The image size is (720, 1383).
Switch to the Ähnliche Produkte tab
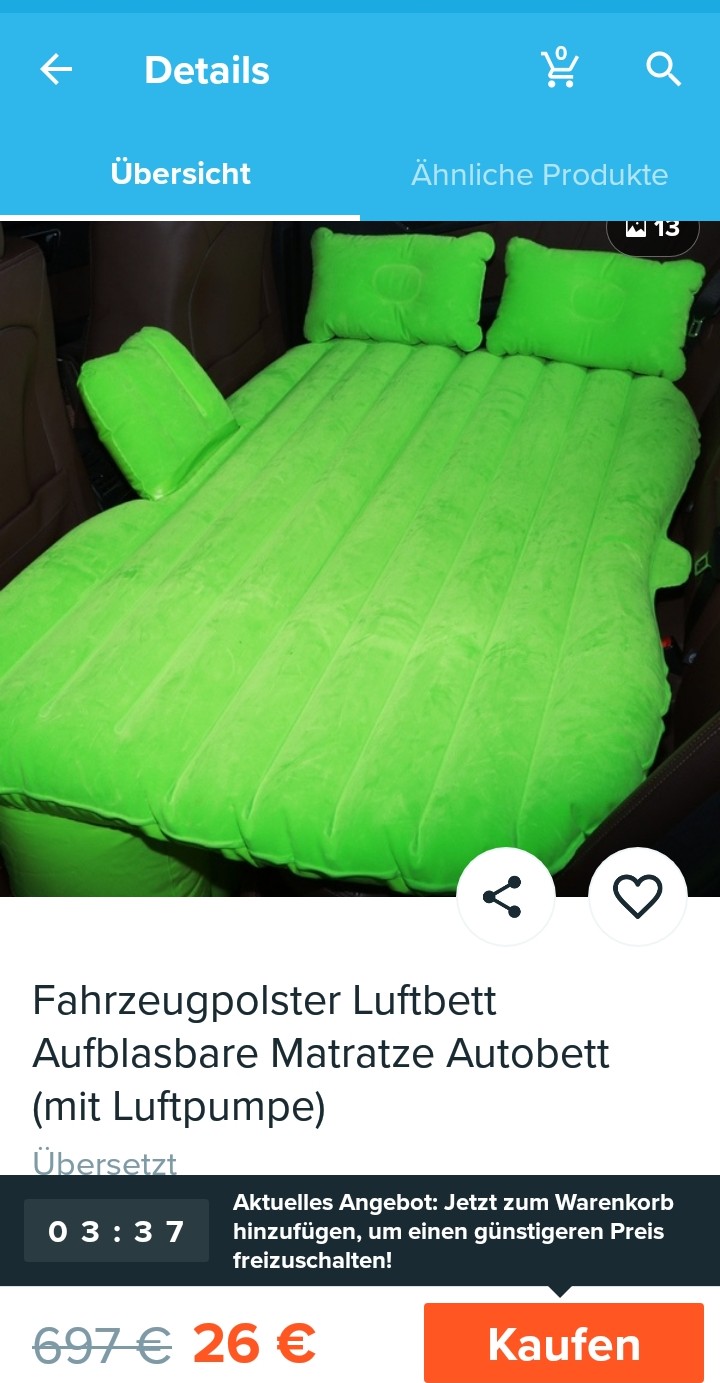(539, 175)
